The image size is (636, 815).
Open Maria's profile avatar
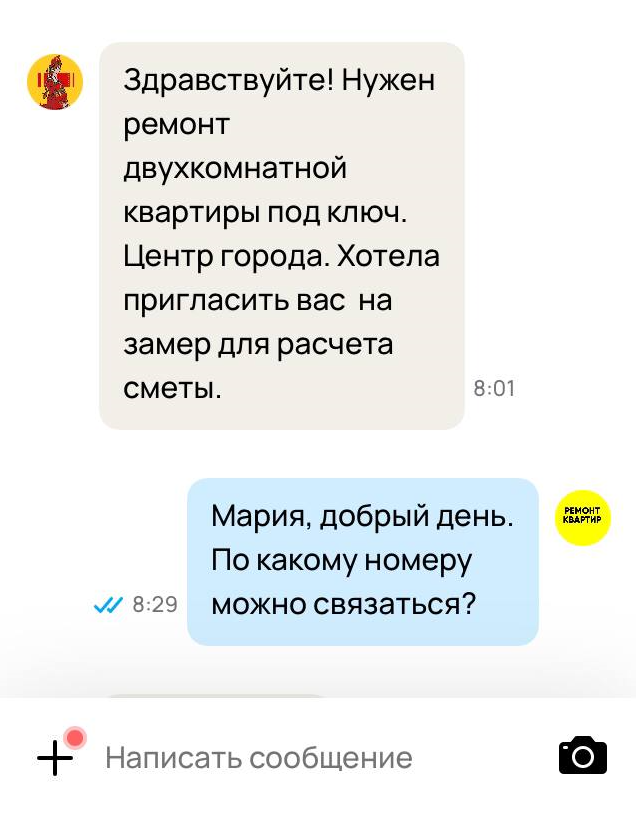[x=55, y=82]
